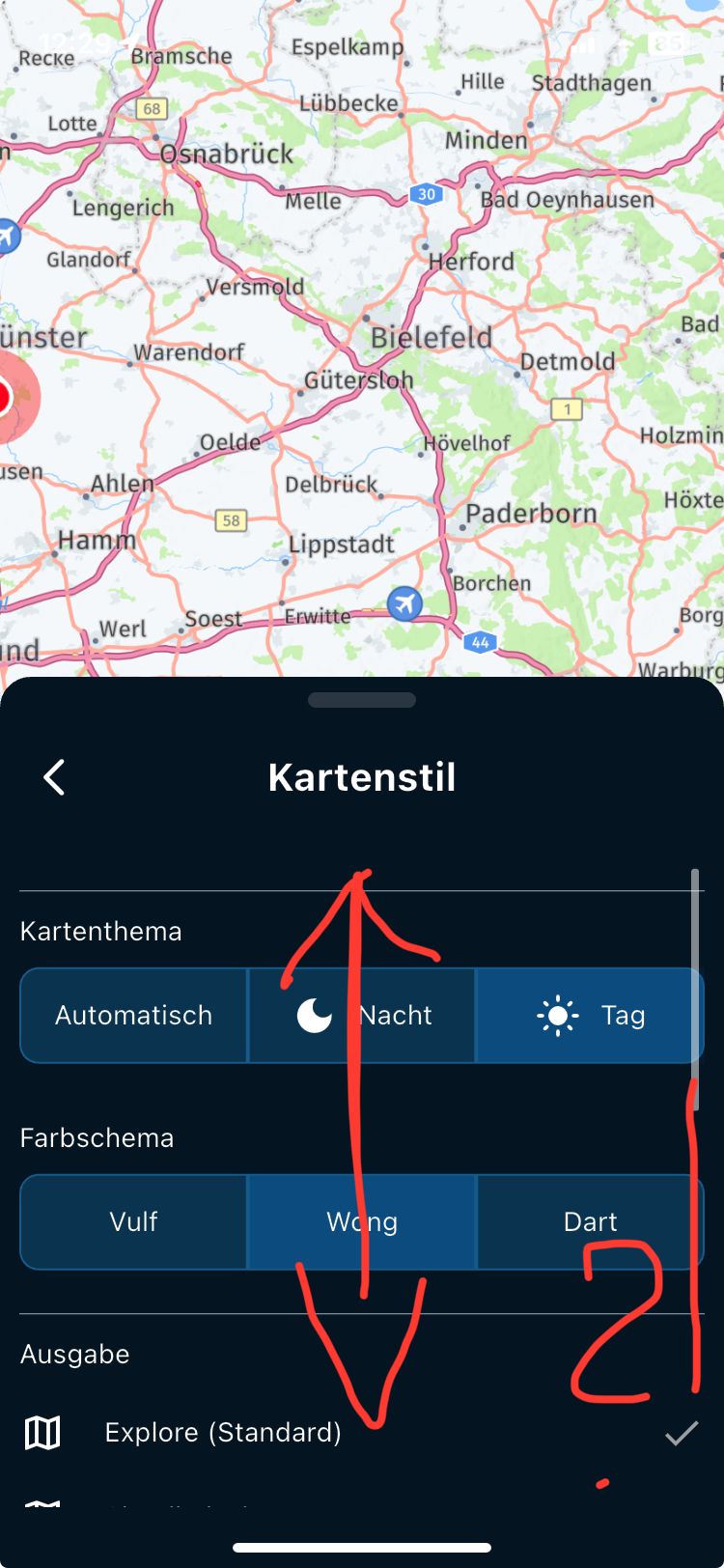Choose the Dart color scheme
This screenshot has height=1568, width=724.
[x=589, y=1222]
